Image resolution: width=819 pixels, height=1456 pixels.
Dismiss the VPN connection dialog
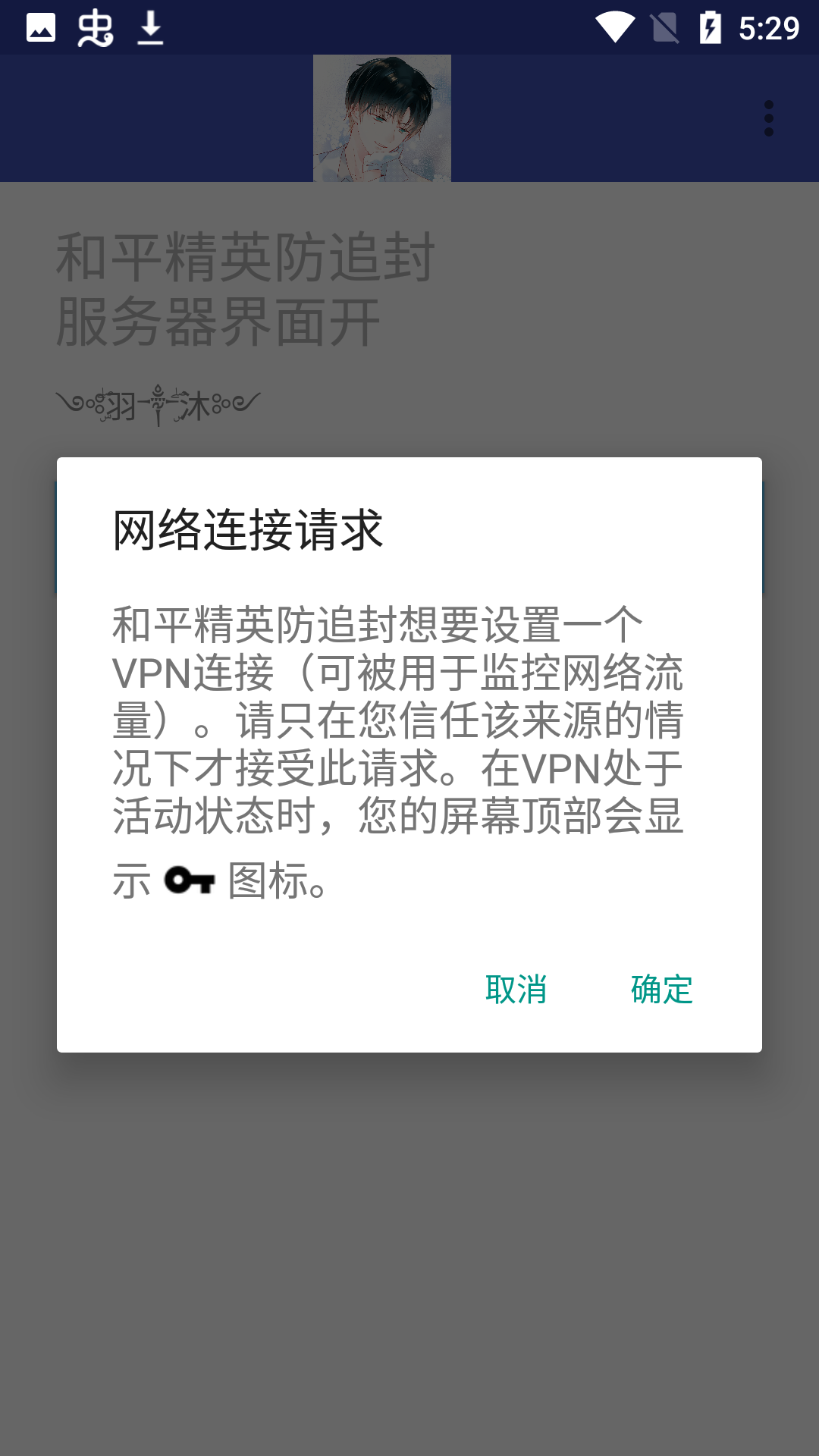pyautogui.click(x=516, y=990)
